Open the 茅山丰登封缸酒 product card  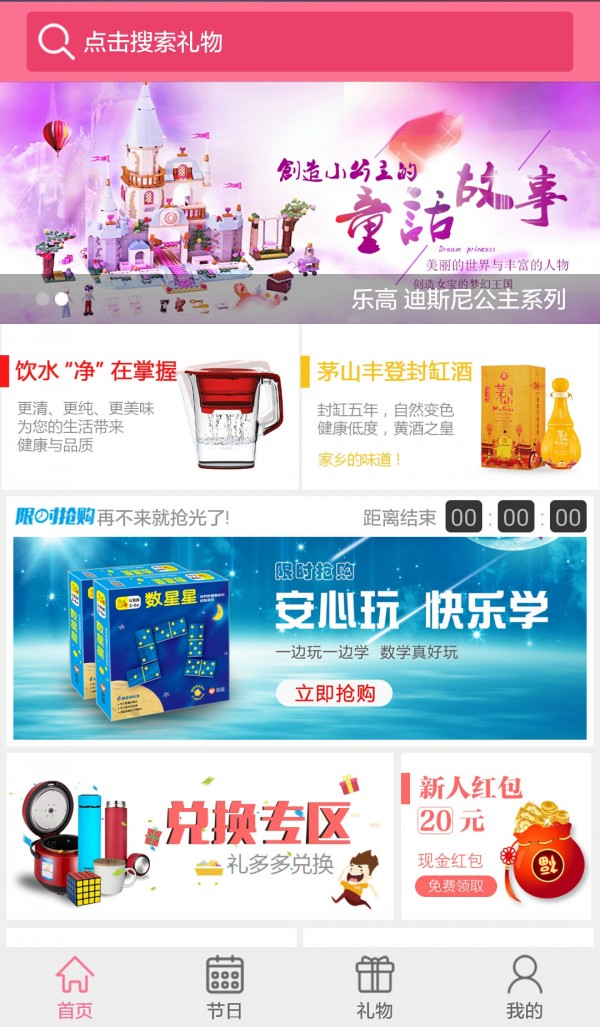(450, 407)
